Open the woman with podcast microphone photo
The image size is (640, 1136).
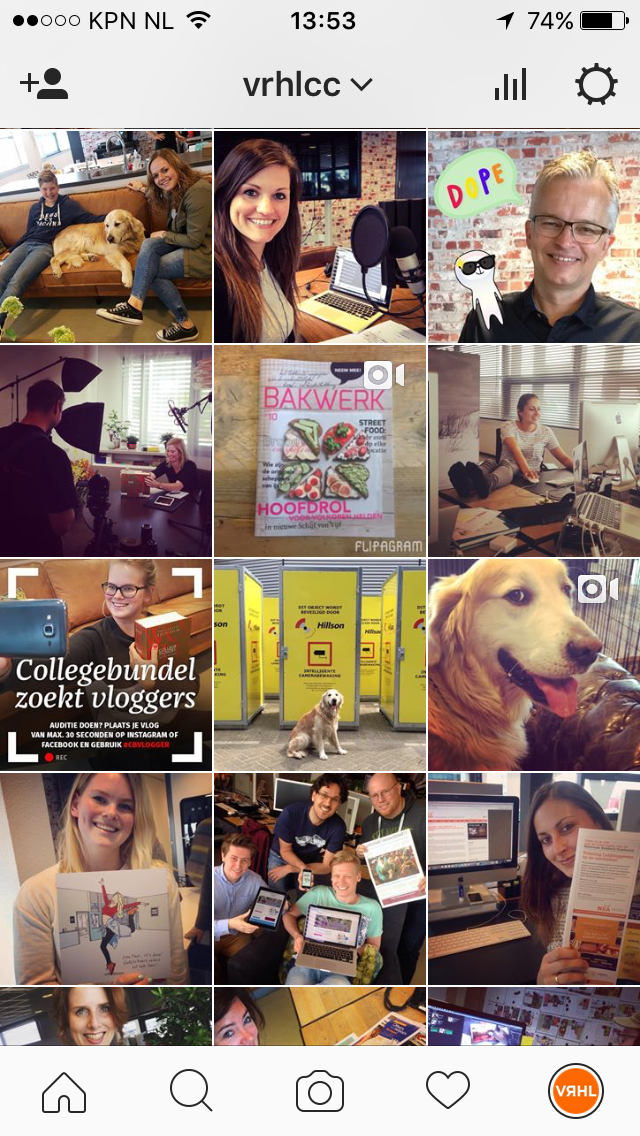click(320, 236)
